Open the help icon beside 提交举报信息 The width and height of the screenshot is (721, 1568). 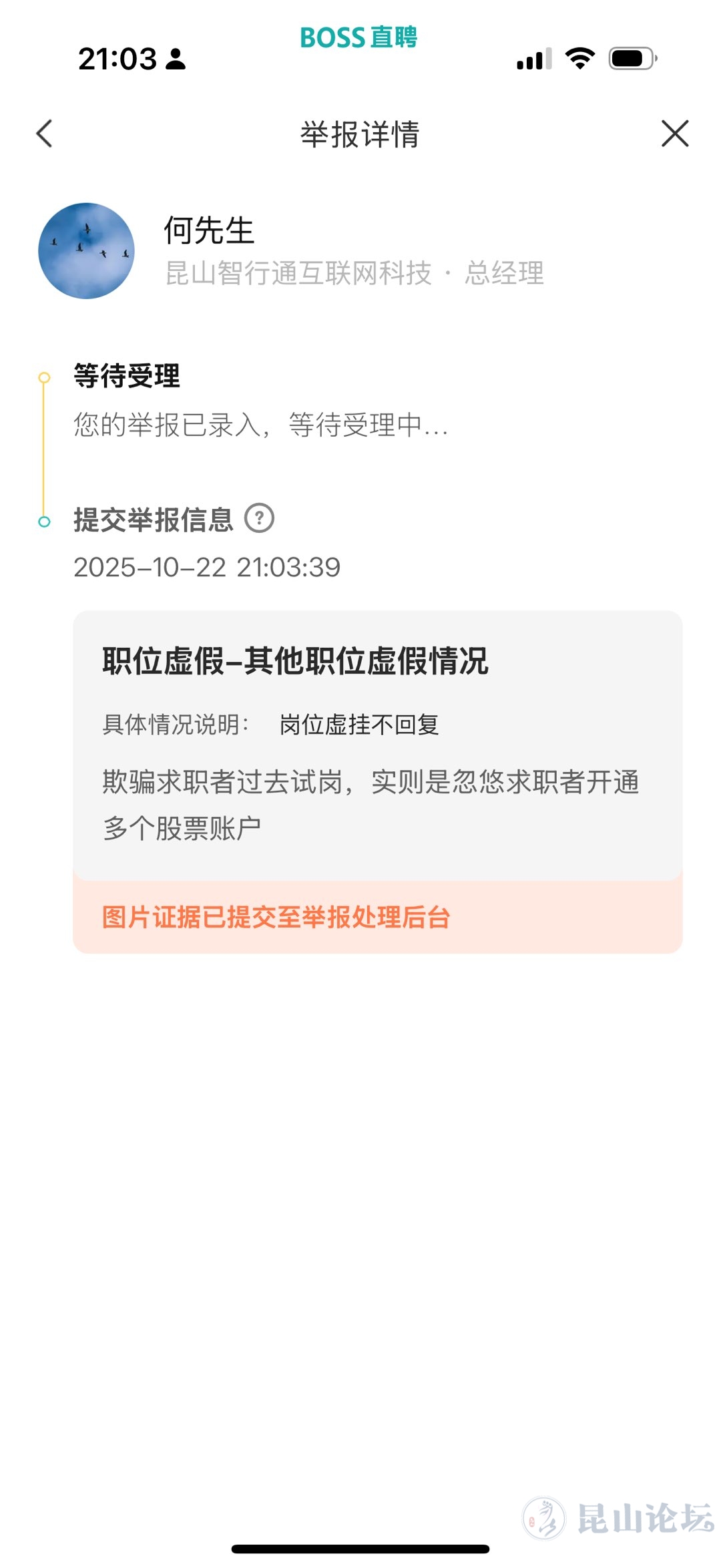click(259, 518)
